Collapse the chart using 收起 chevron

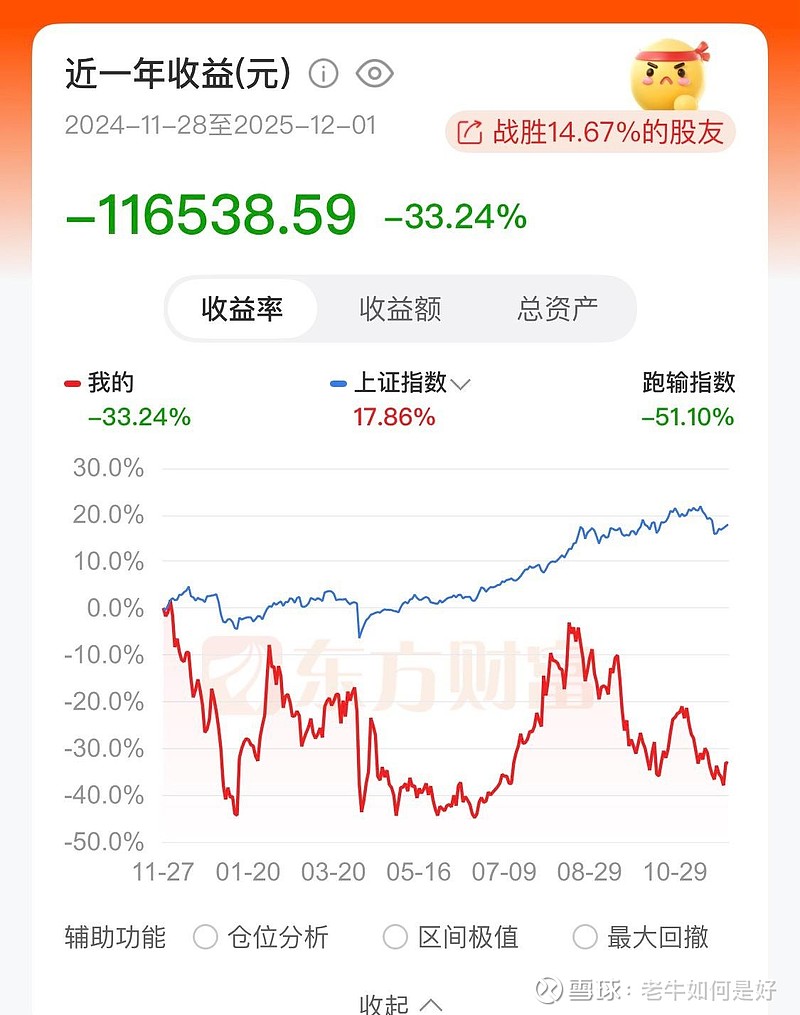point(398,1001)
